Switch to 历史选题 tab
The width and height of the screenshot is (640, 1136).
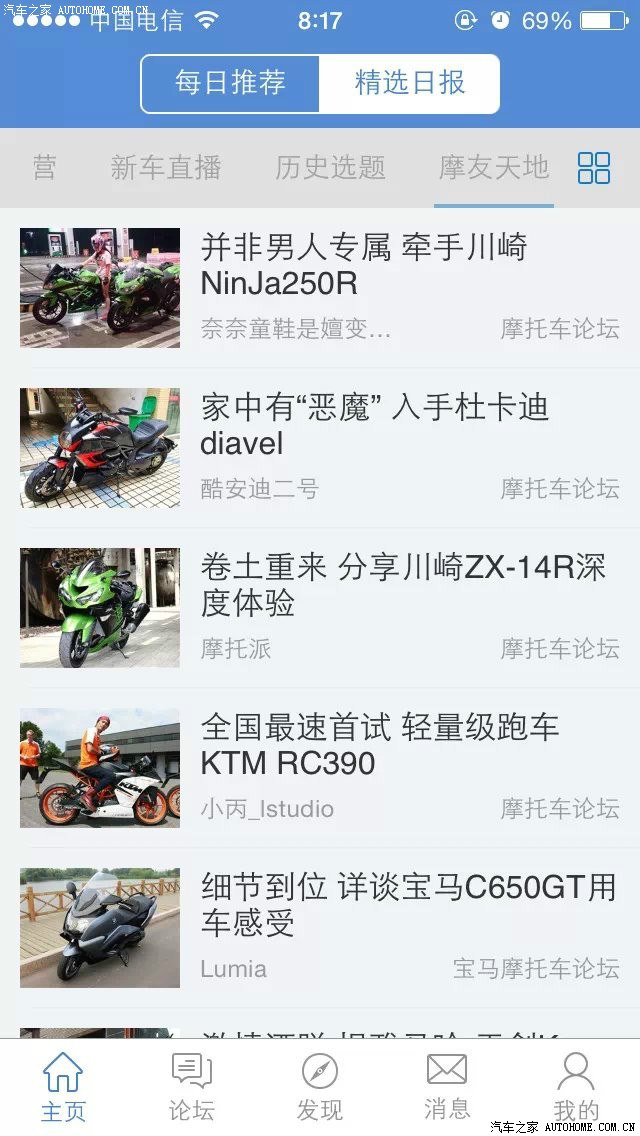tap(330, 167)
